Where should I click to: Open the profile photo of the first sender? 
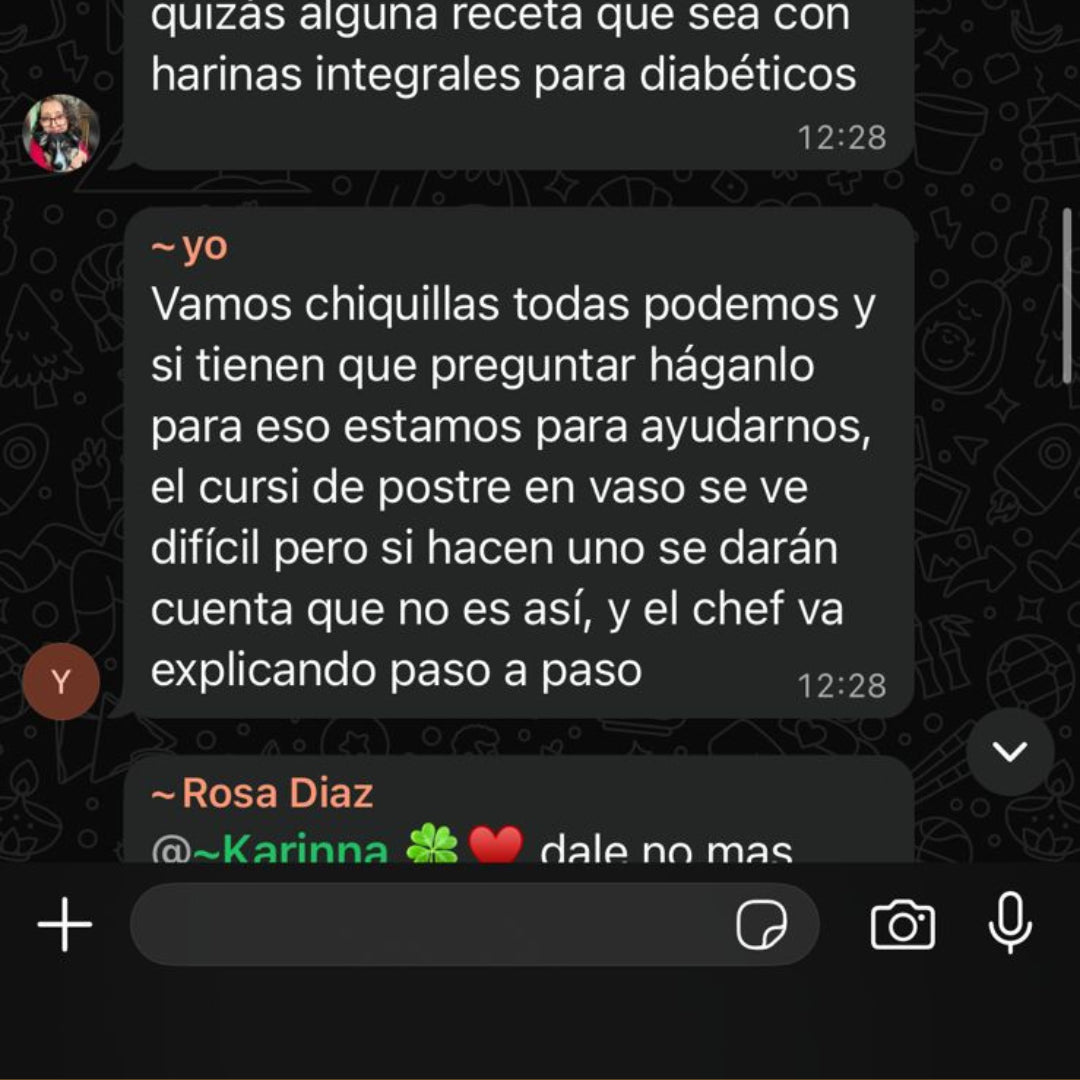click(61, 134)
